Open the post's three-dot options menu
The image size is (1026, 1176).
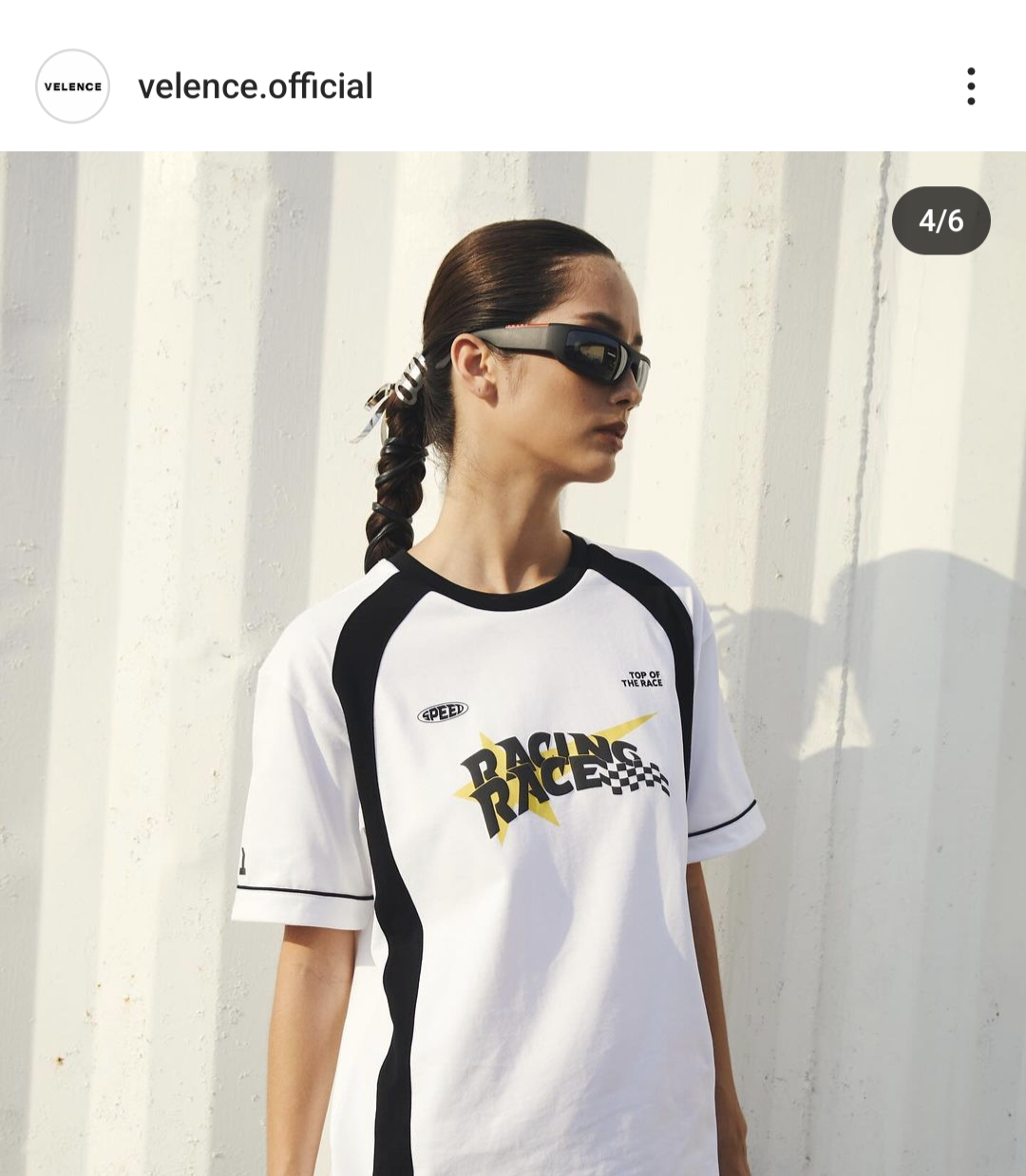[x=970, y=86]
